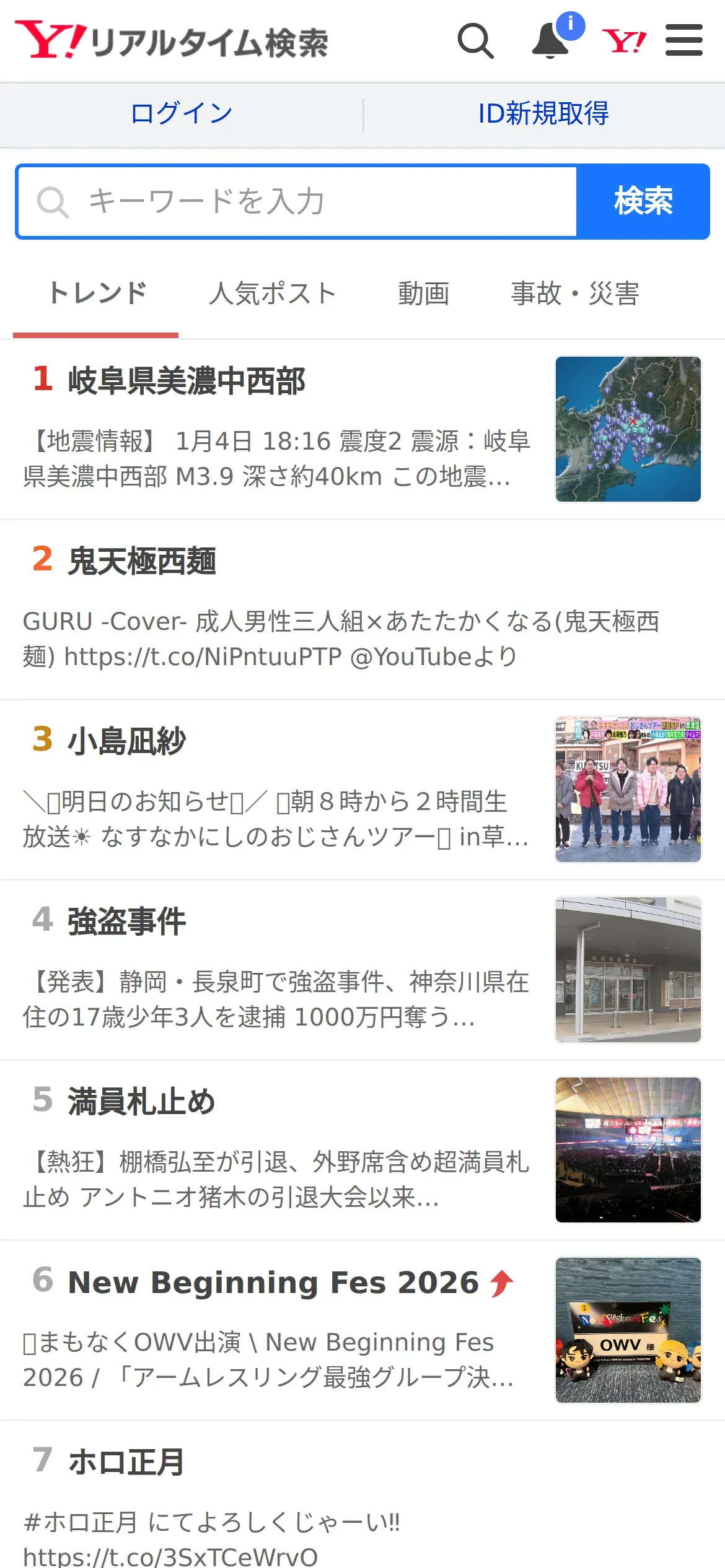This screenshot has height=1568, width=725.
Task: Open trend 5 満員札止め
Action: click(362, 1151)
